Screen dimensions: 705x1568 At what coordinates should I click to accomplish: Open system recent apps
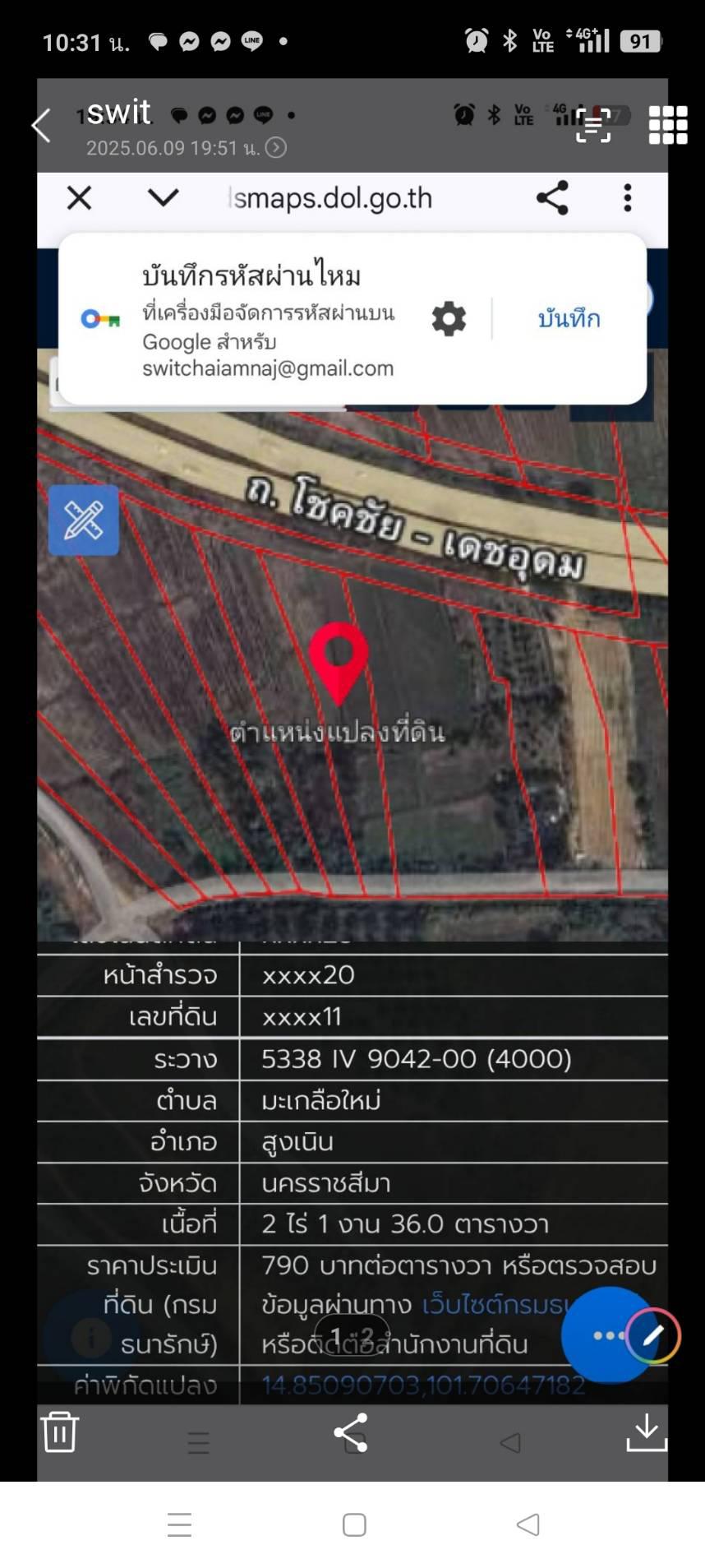point(180,1524)
